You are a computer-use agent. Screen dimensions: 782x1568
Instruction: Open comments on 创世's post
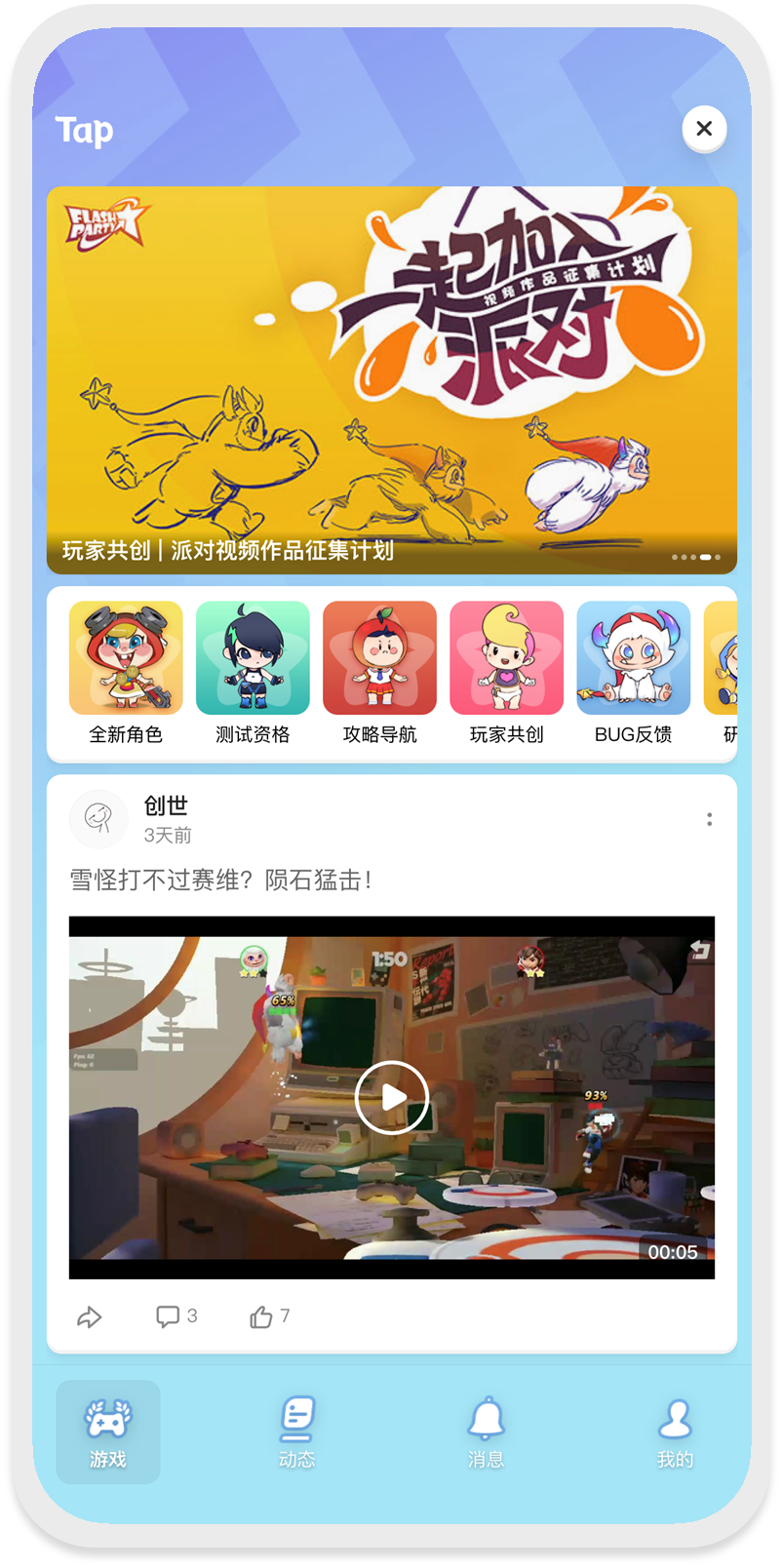pos(176,1316)
